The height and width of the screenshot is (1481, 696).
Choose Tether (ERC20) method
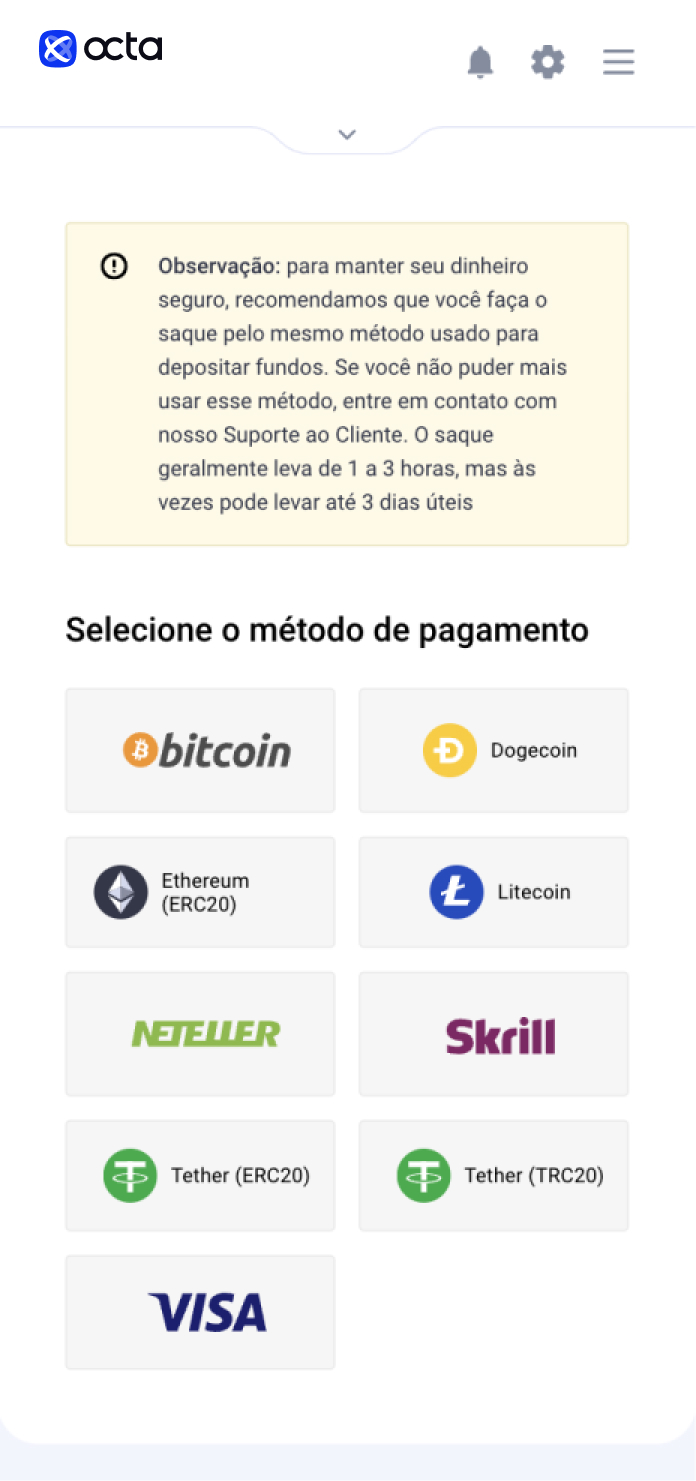click(200, 1175)
